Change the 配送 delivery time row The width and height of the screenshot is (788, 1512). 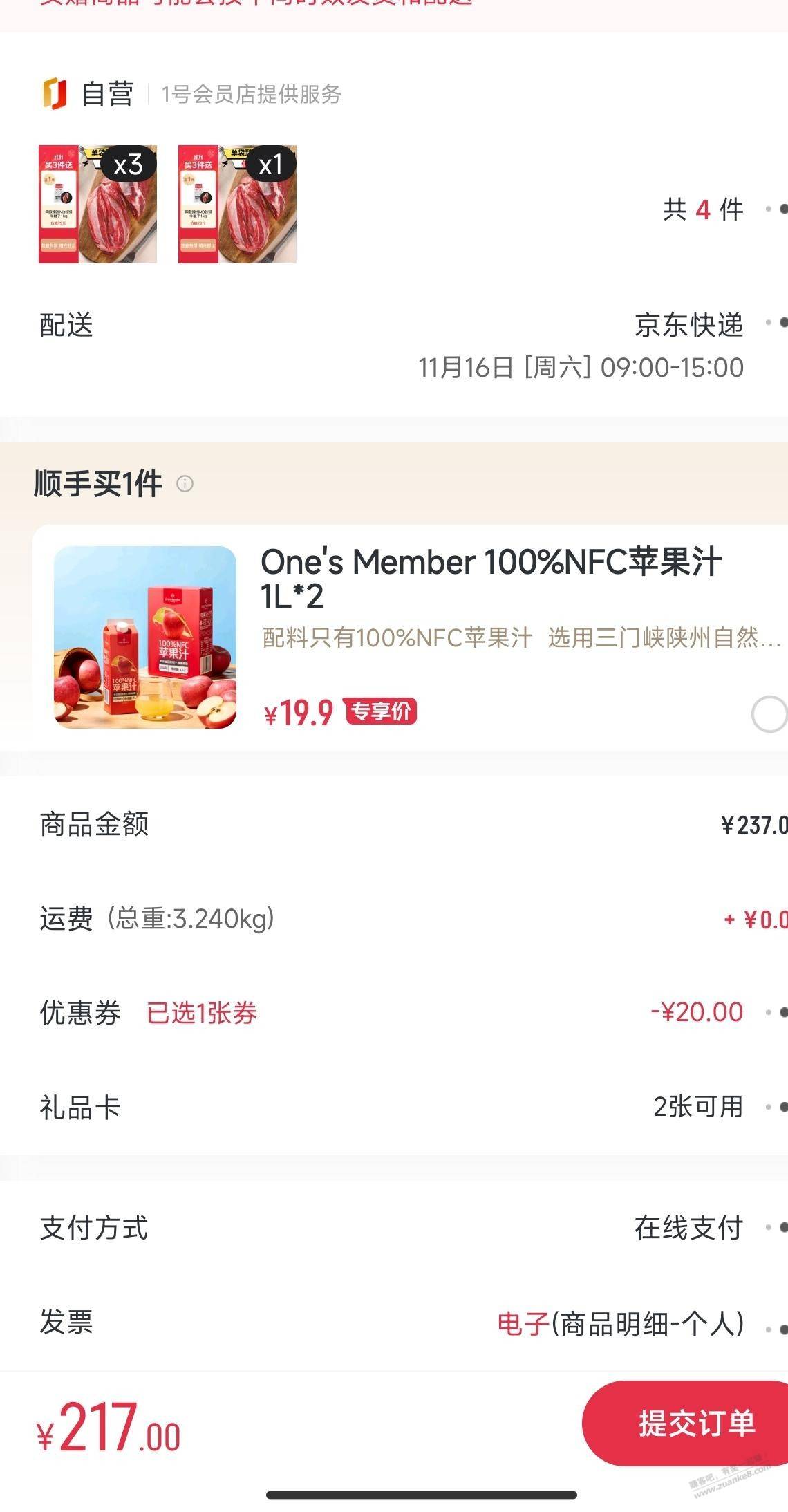(394, 345)
